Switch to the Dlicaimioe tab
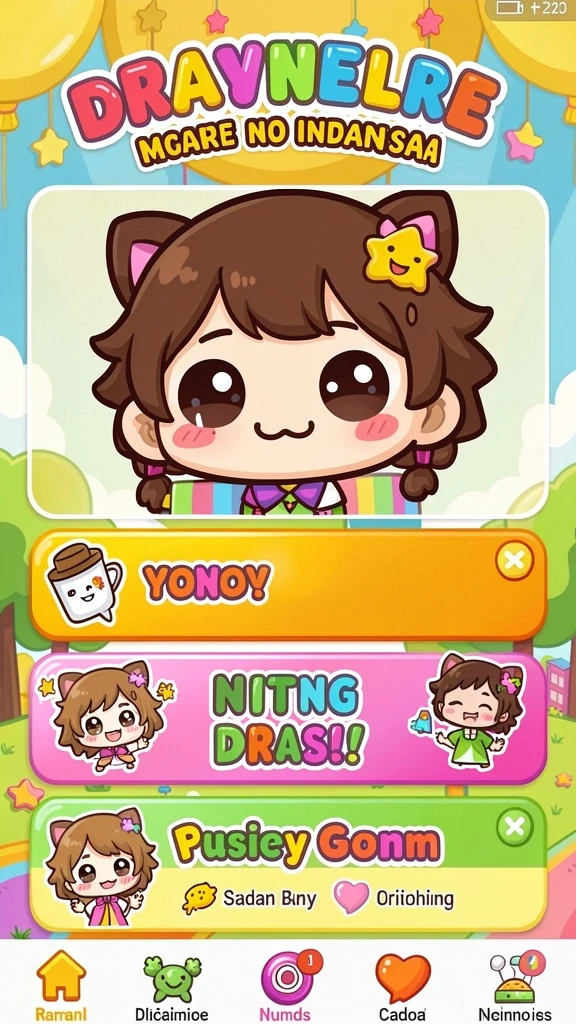The image size is (576, 1024). coord(172,985)
